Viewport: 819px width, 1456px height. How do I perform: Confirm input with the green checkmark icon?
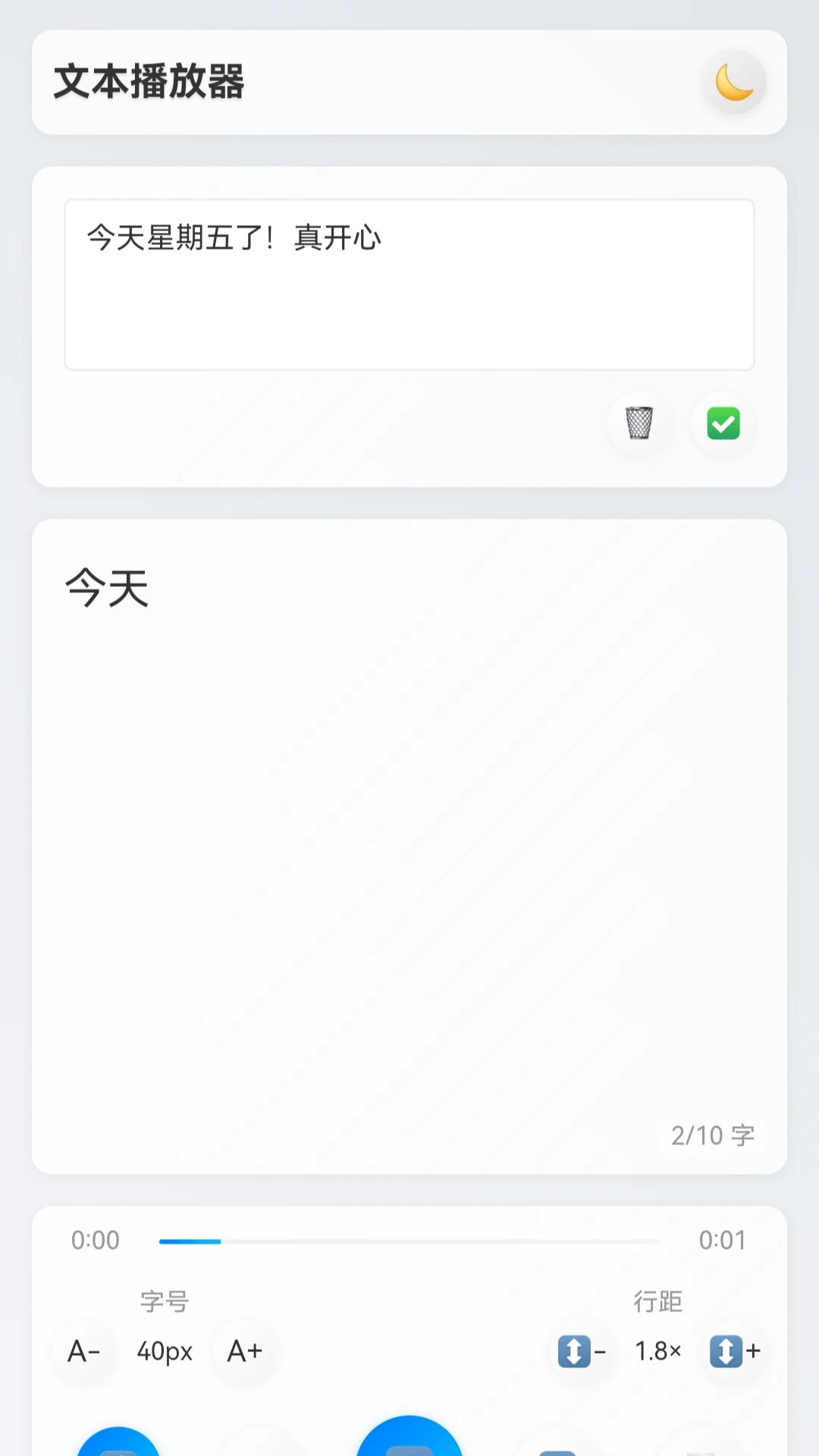tap(721, 424)
